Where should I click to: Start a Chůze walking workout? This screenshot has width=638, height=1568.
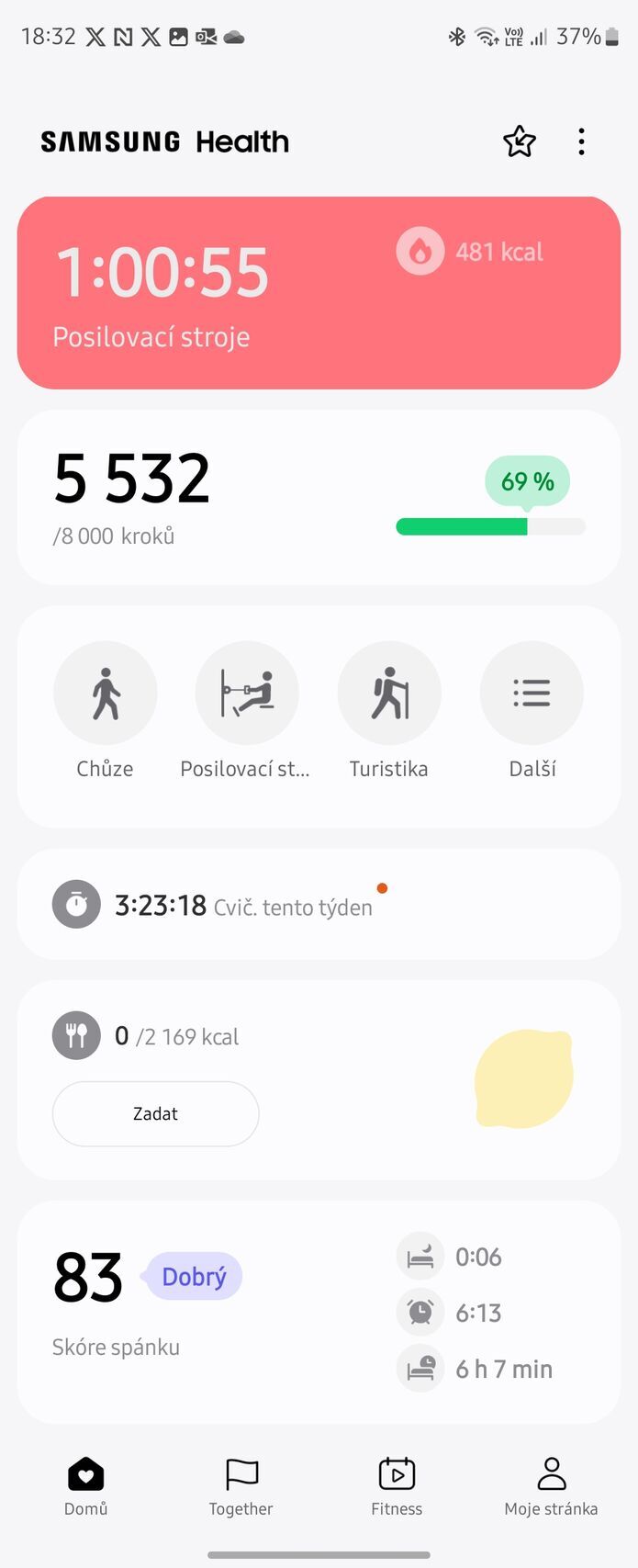(105, 693)
